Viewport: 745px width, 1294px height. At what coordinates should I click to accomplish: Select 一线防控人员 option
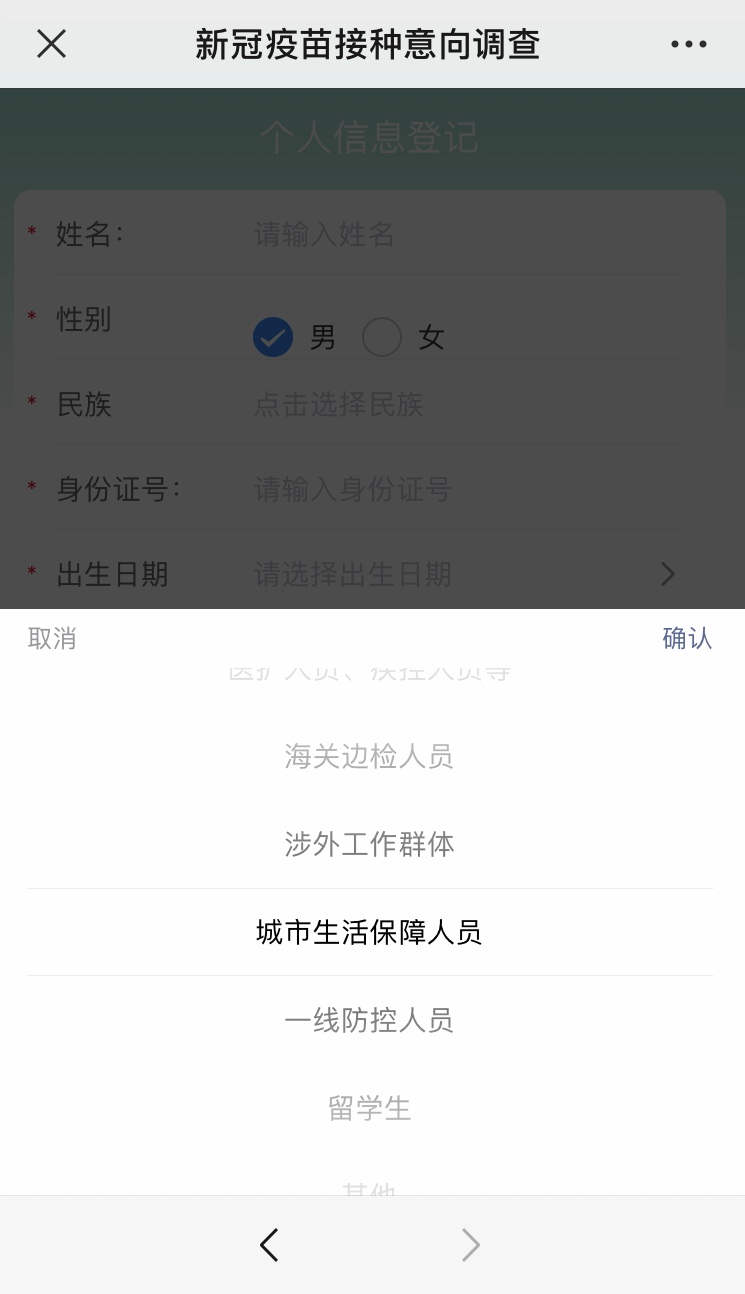pos(369,1020)
